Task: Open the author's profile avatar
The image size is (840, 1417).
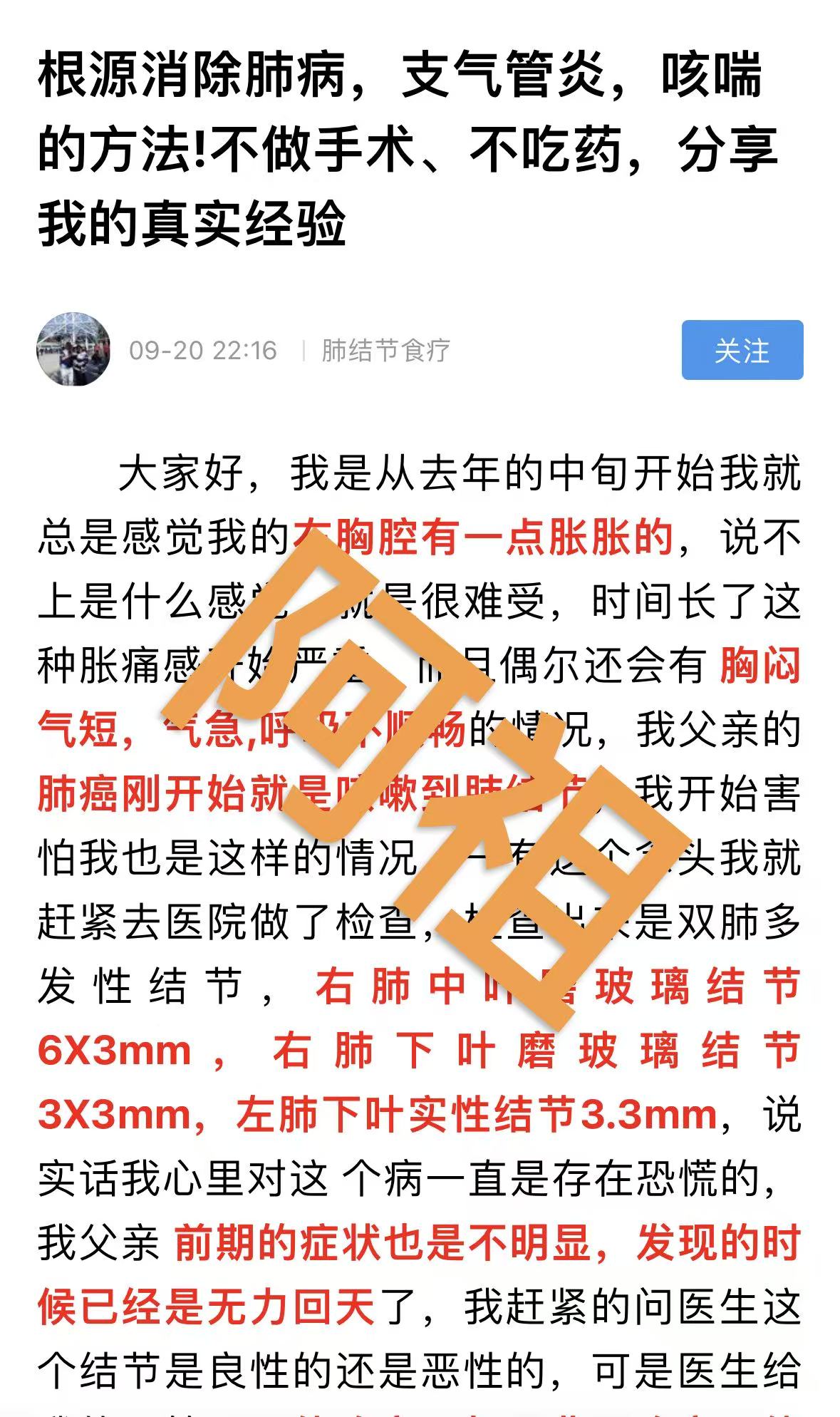Action: (73, 349)
